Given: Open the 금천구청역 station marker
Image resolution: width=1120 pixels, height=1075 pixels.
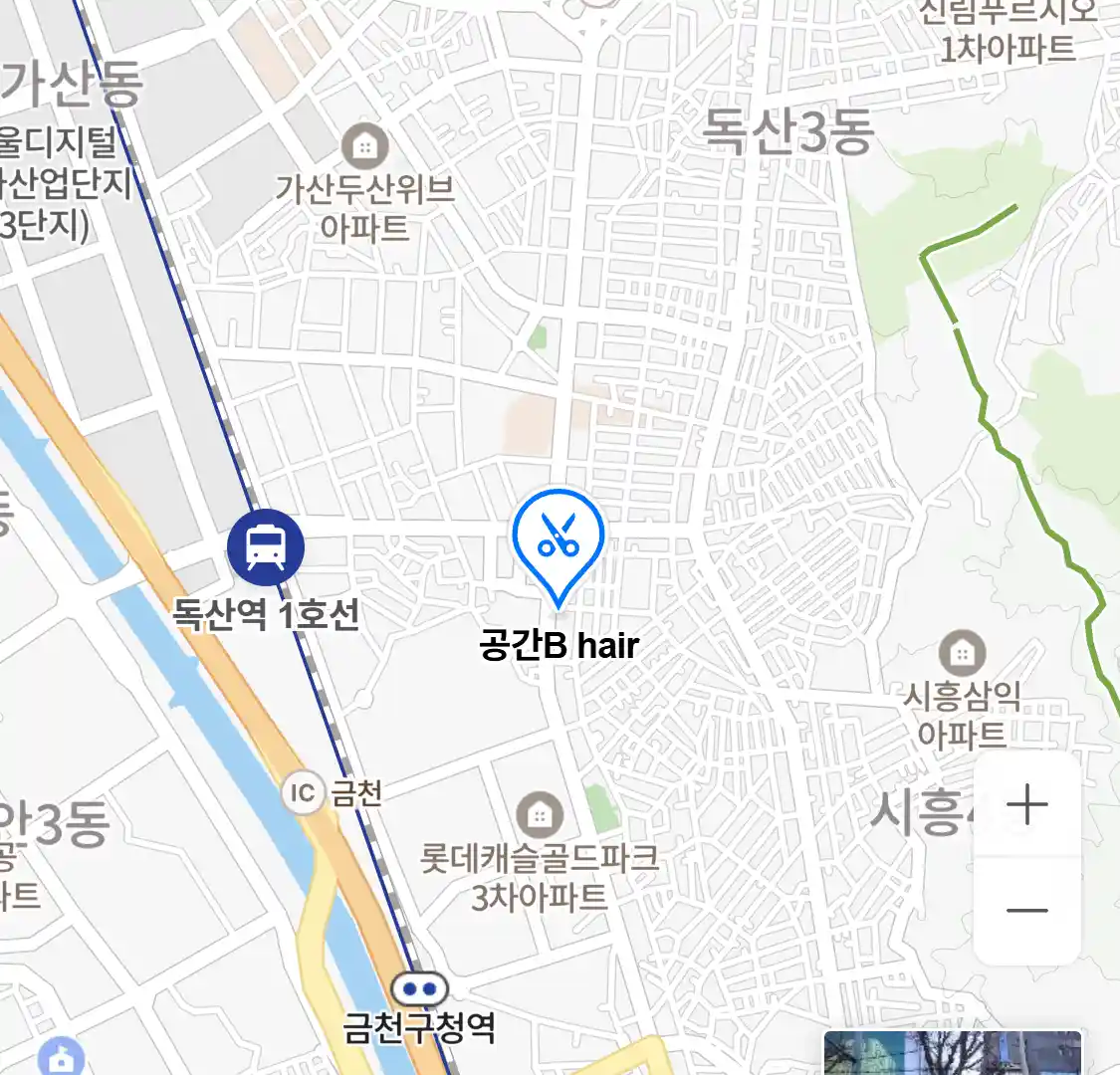Looking at the screenshot, I should 419,989.
